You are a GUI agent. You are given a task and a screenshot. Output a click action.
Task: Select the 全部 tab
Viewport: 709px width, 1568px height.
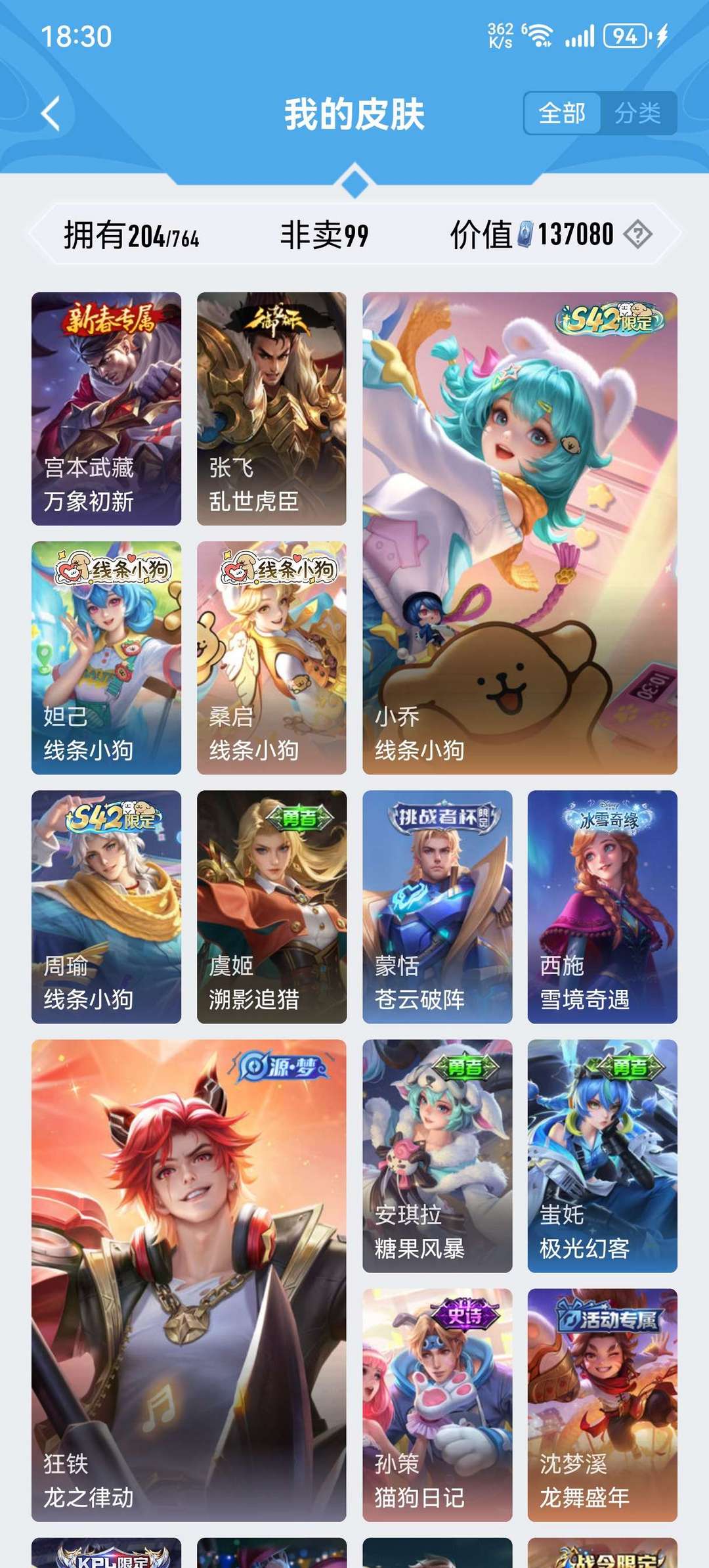[x=562, y=113]
